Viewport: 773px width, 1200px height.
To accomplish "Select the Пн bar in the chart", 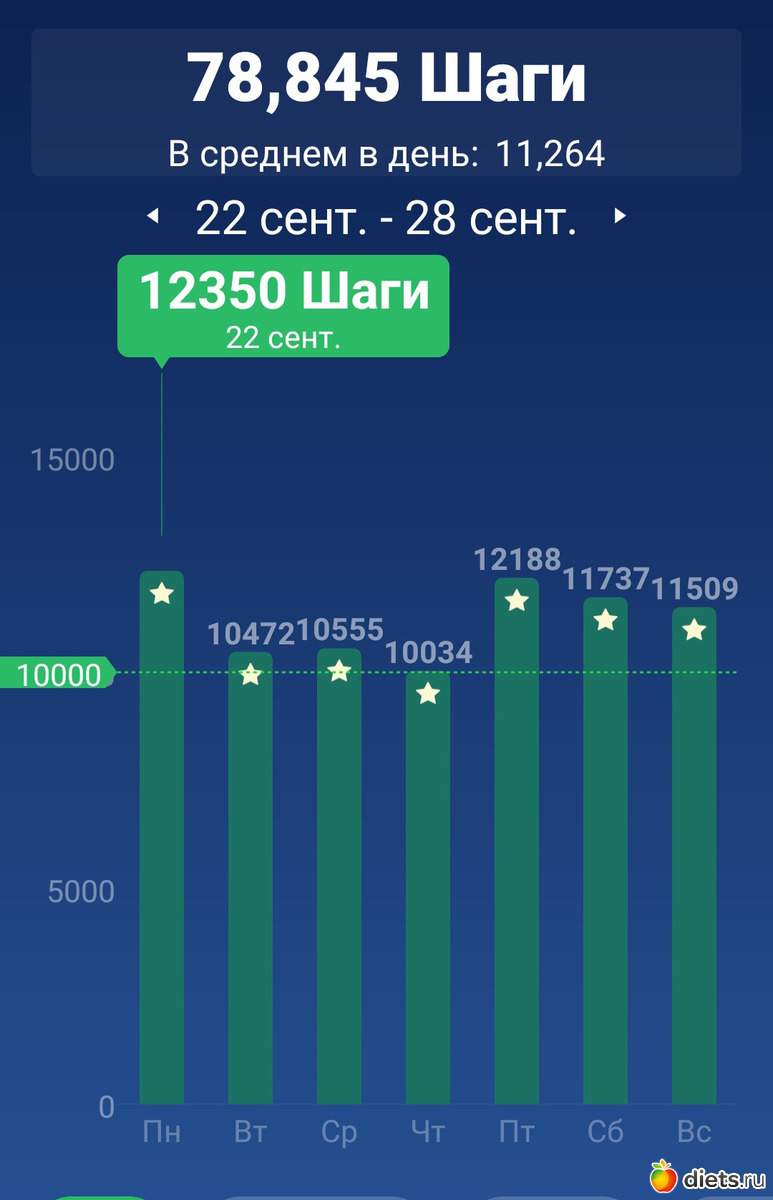I will [x=162, y=838].
